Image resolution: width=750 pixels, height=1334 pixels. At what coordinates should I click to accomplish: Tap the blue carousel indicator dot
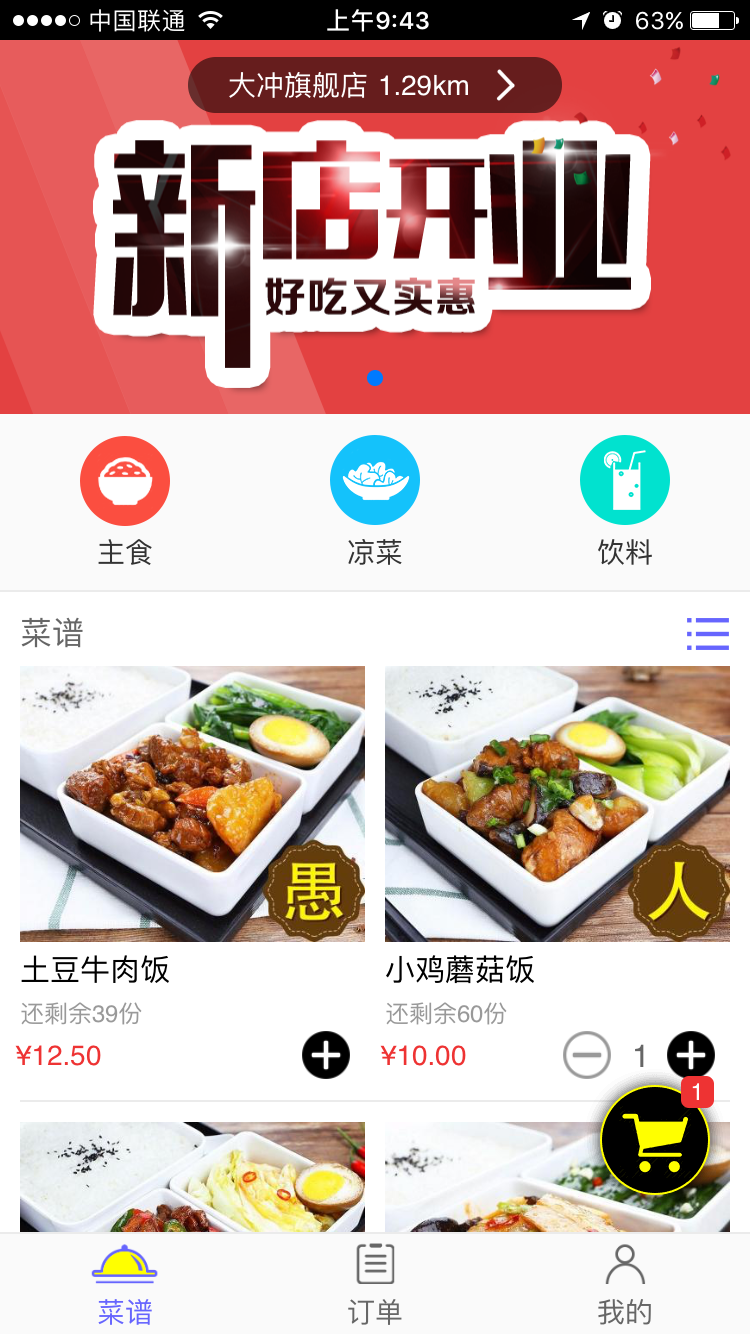pyautogui.click(x=375, y=378)
